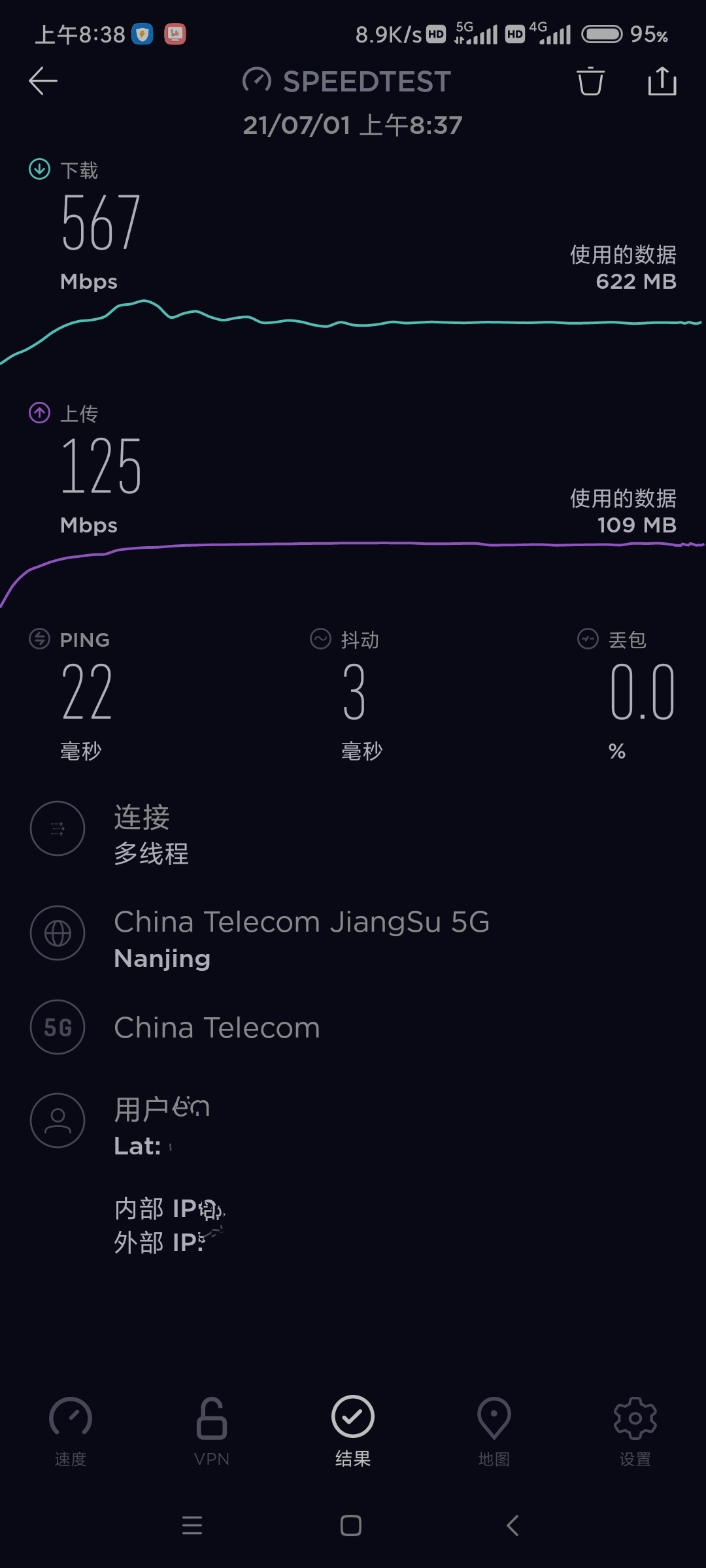Open the VPN tab

tap(212, 1431)
